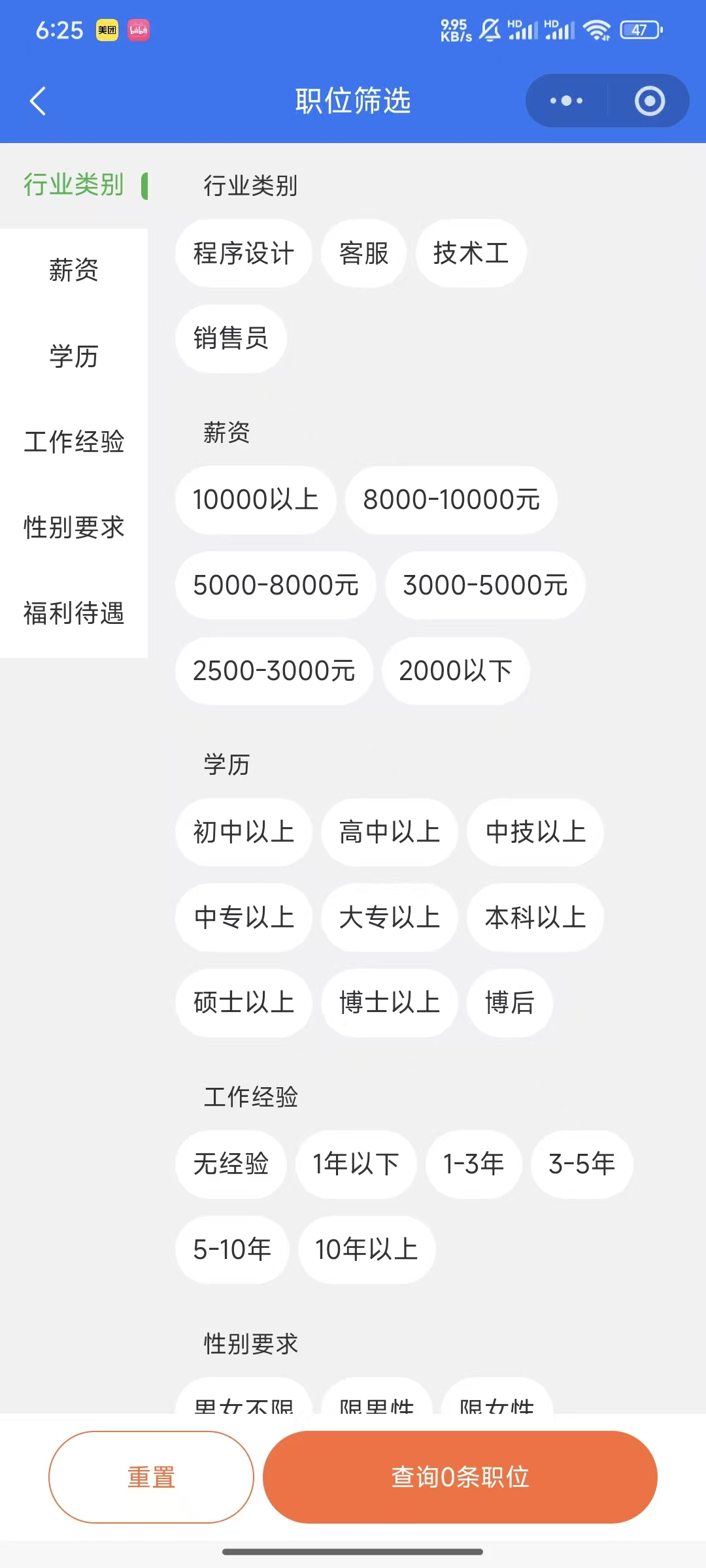Image resolution: width=706 pixels, height=1568 pixels.
Task: Filter experience by 3-5年
Action: pyautogui.click(x=582, y=1164)
